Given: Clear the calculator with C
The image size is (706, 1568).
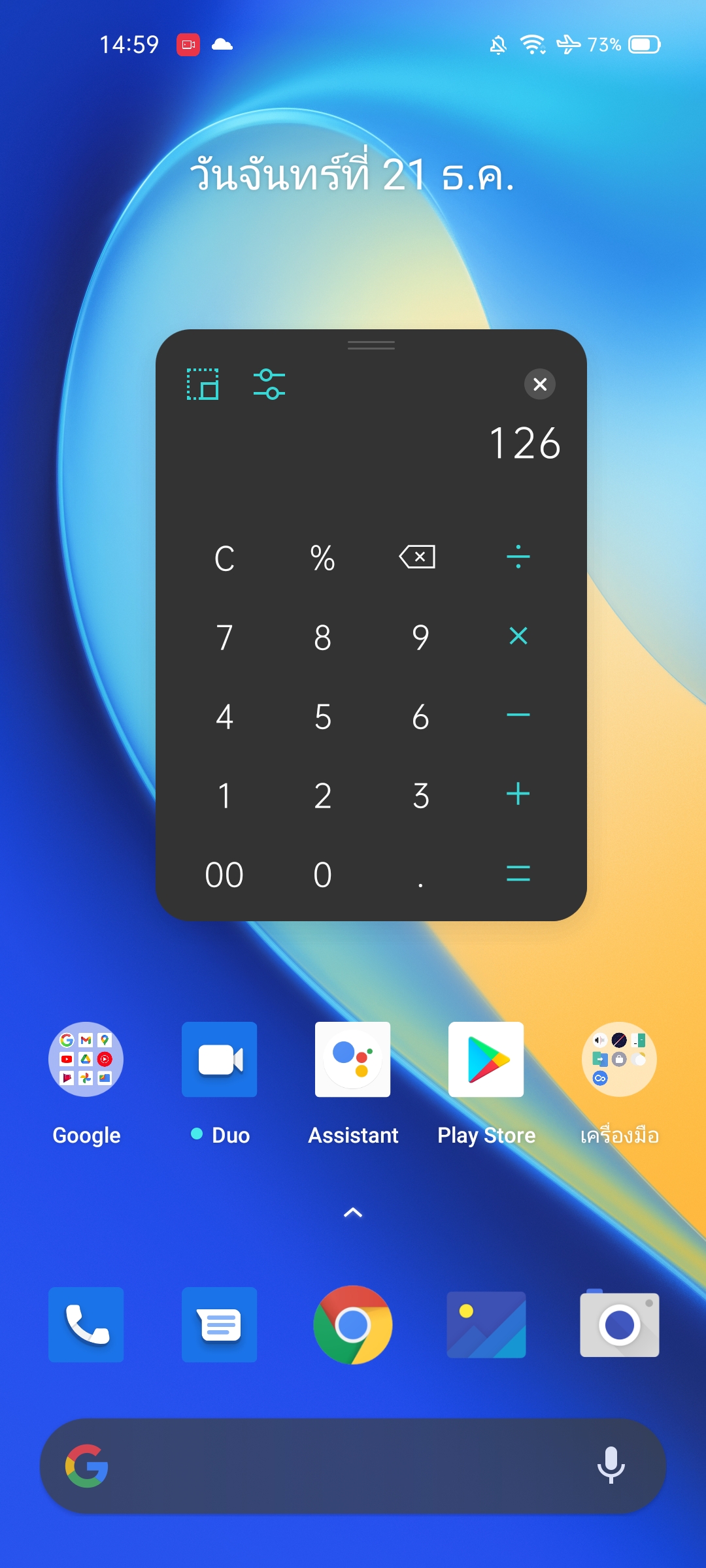Looking at the screenshot, I should coord(224,559).
